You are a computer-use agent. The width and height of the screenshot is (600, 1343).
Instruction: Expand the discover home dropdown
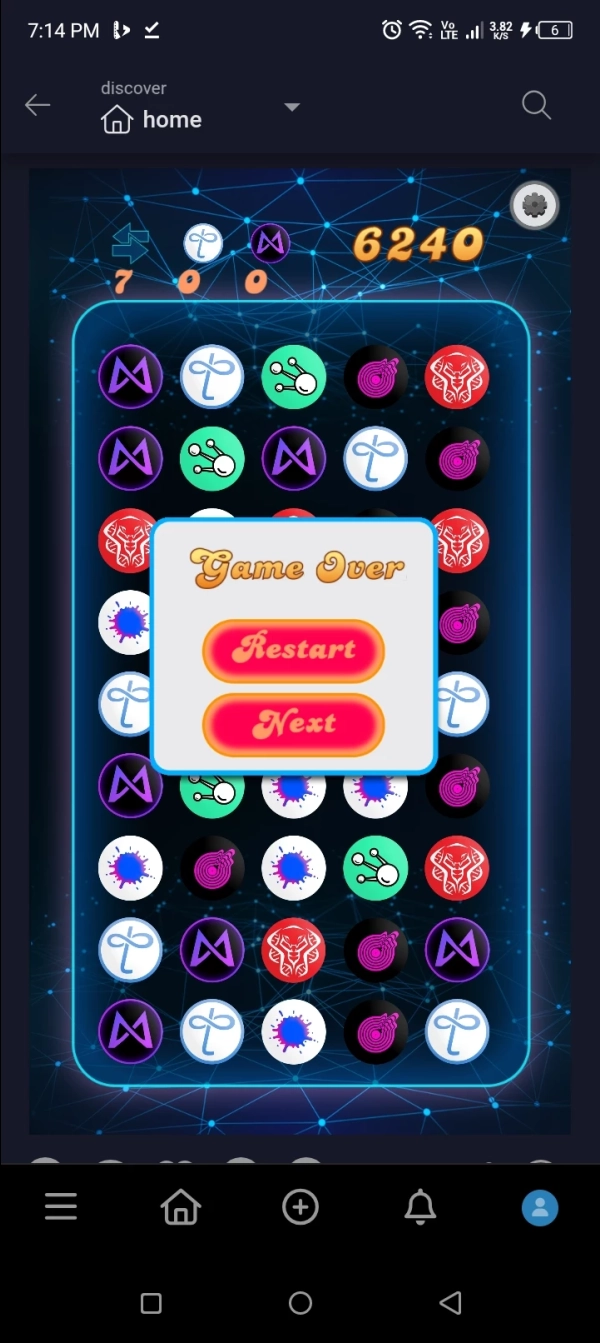[292, 107]
